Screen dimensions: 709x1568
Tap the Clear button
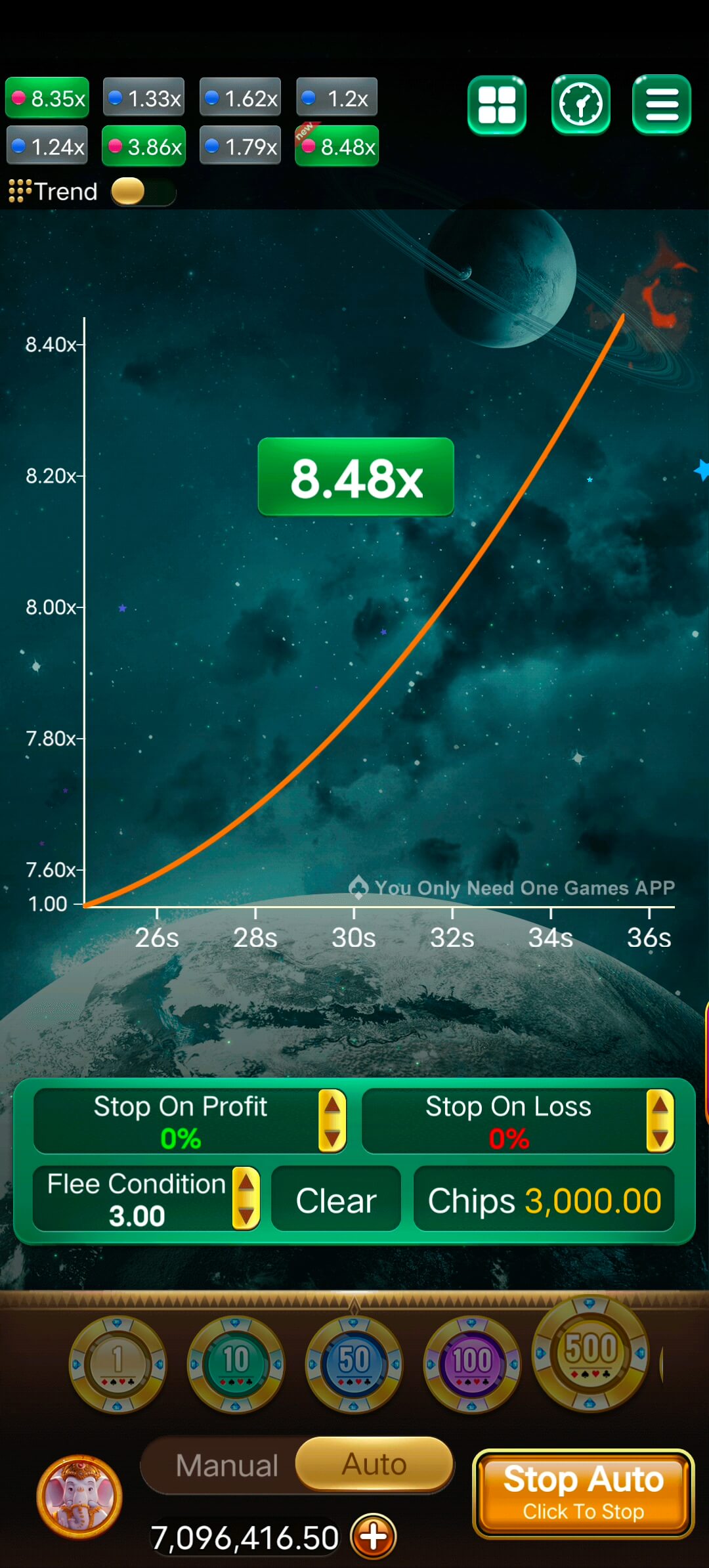pos(336,1200)
